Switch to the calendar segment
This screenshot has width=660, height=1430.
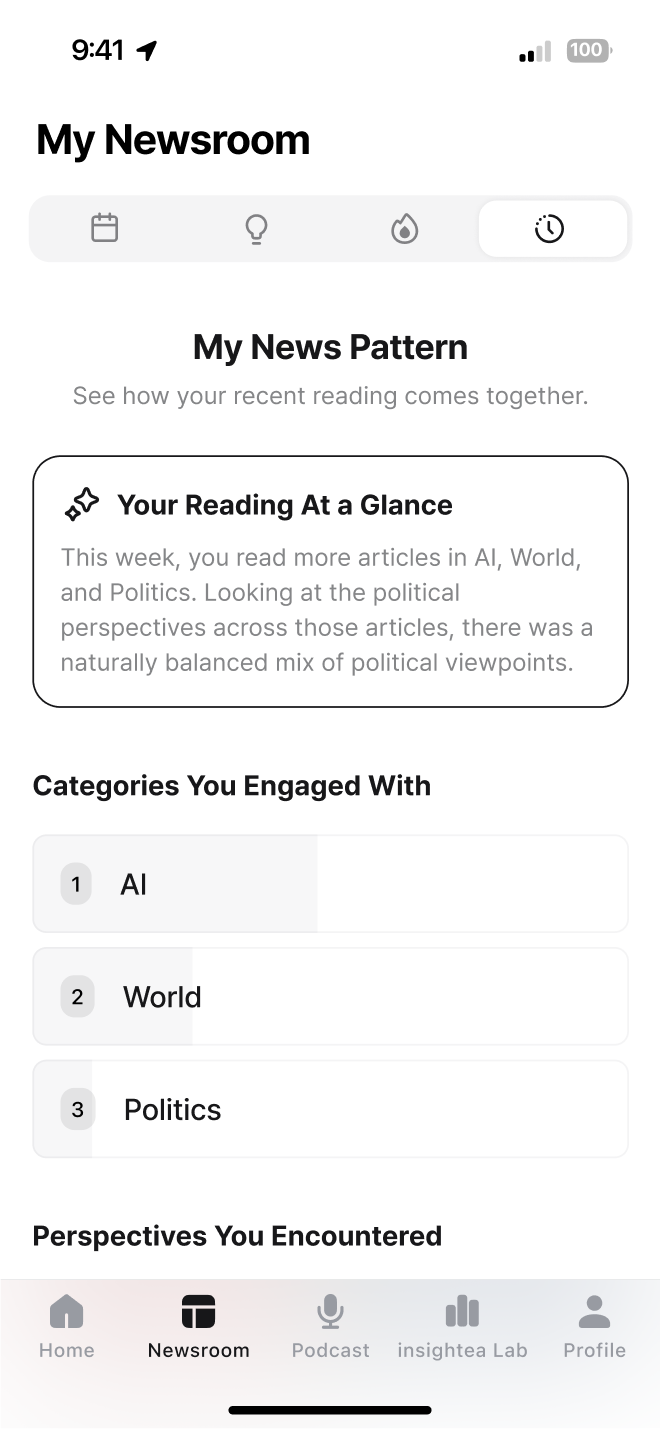pos(105,229)
